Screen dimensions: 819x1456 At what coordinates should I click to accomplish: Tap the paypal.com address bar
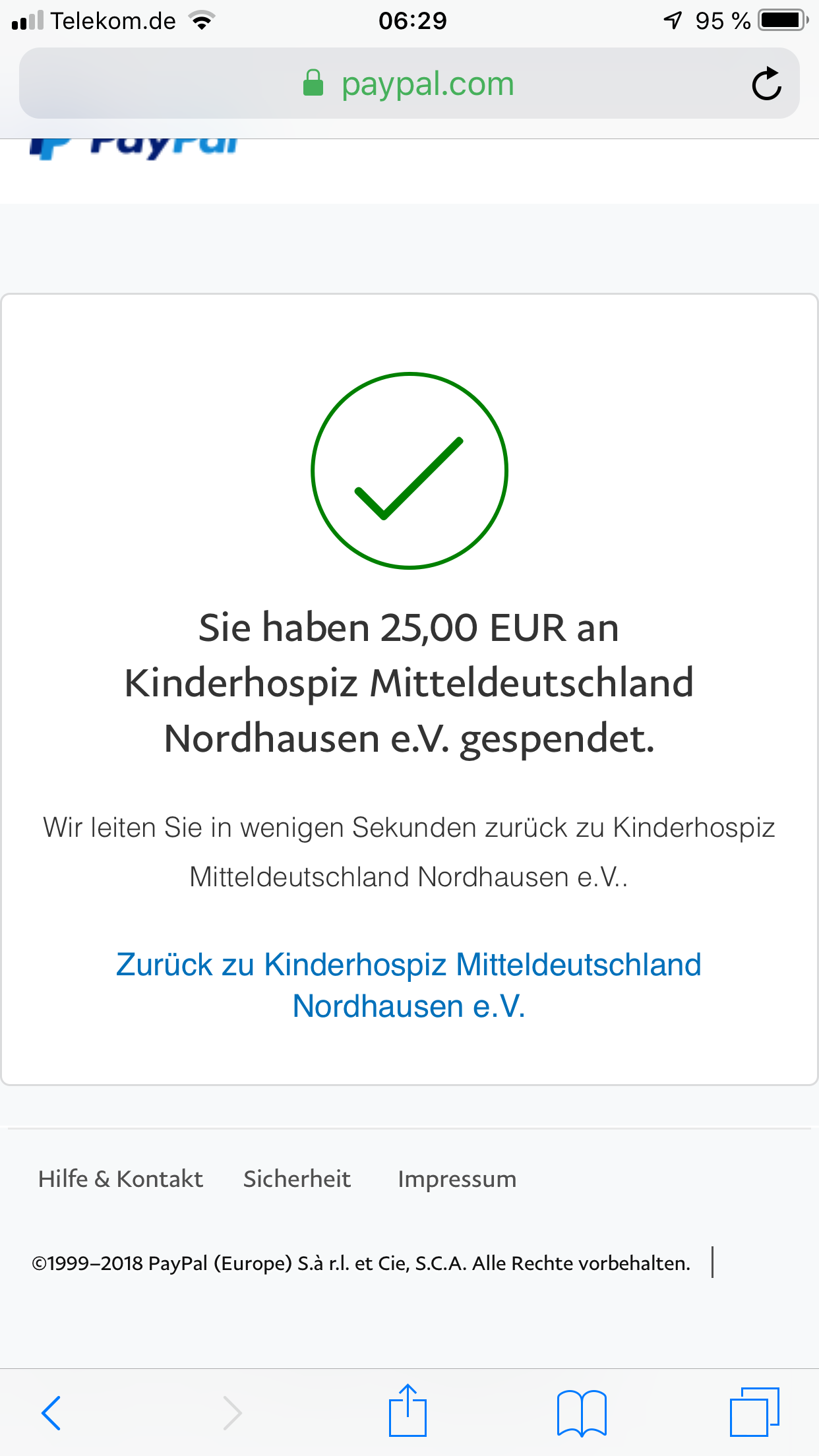click(409, 84)
